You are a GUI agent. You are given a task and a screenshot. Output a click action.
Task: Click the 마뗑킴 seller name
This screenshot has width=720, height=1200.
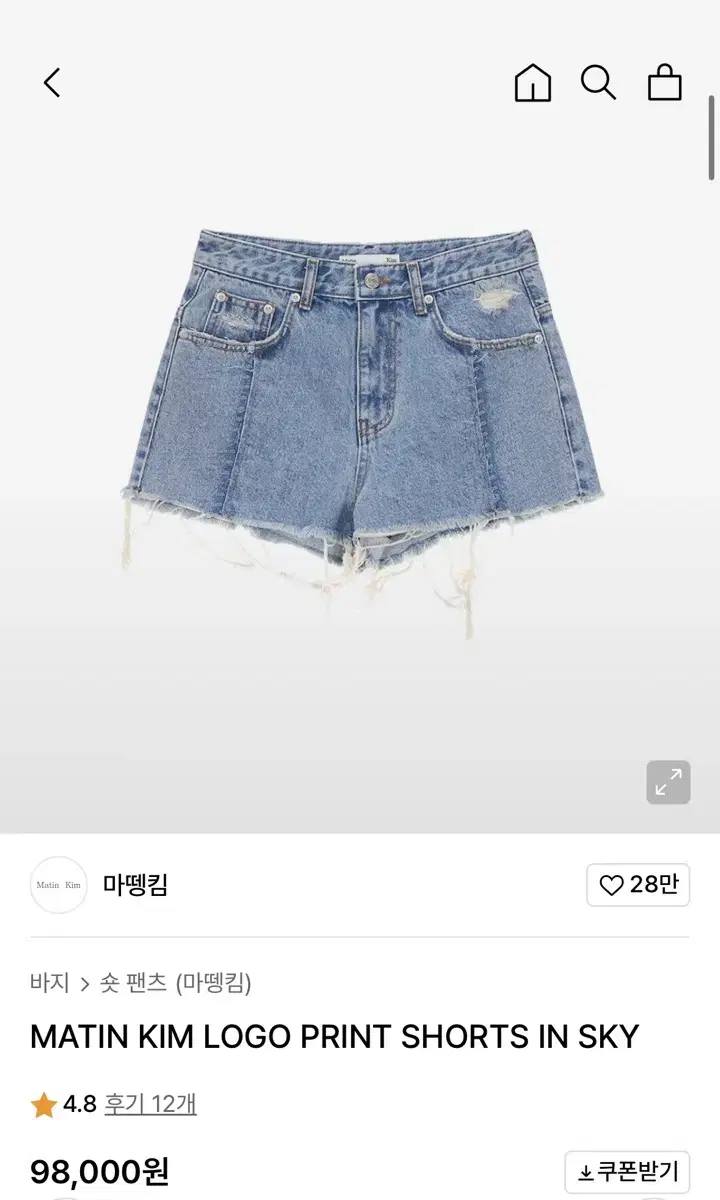pos(135,885)
